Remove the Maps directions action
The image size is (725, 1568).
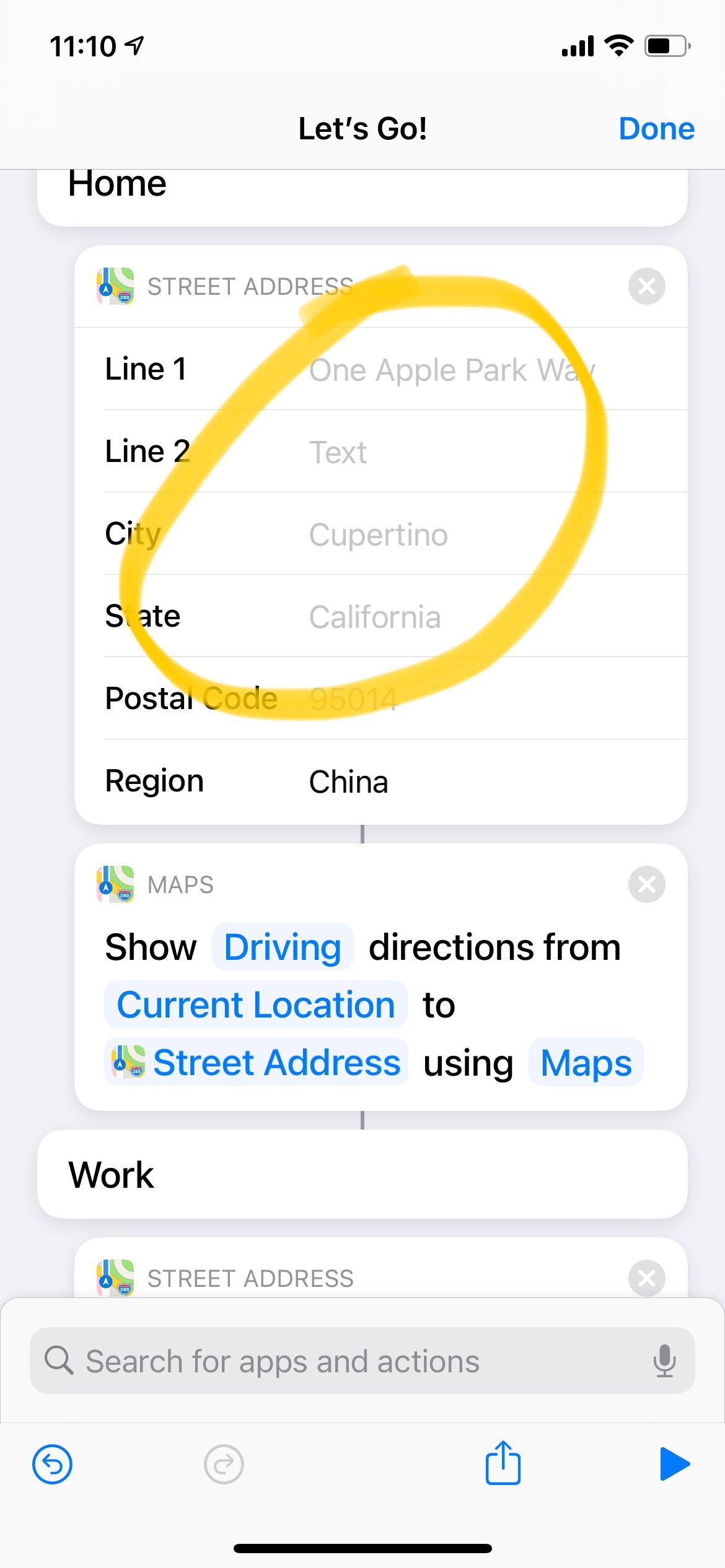tap(646, 884)
